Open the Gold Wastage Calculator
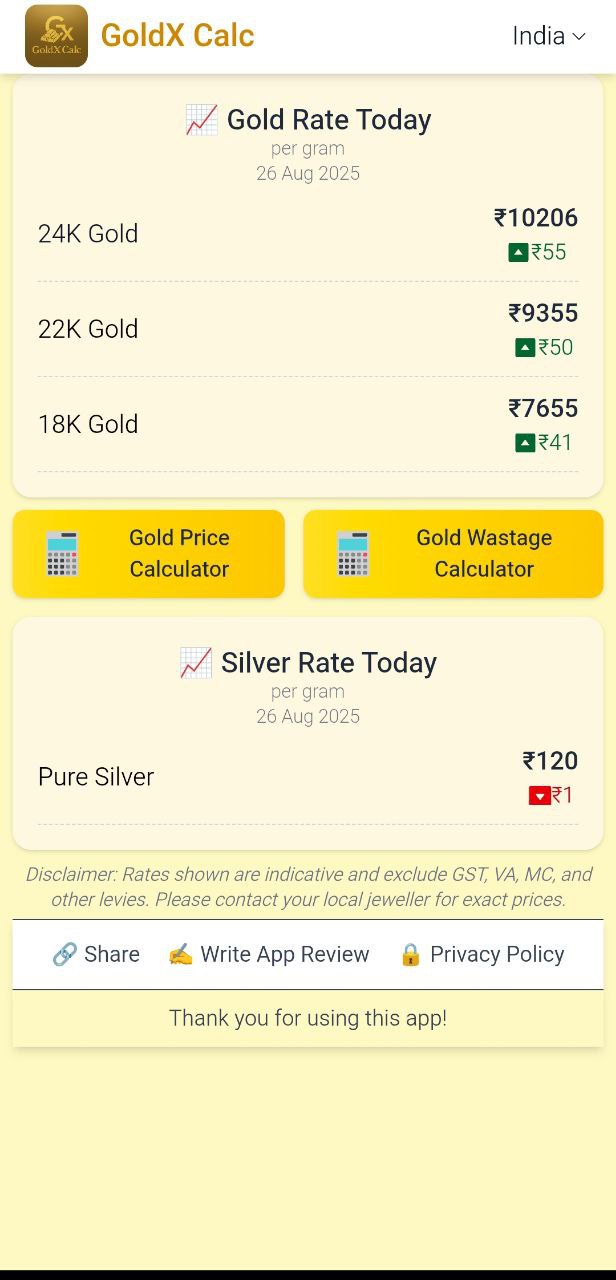Viewport: 616px width, 1280px height. (x=453, y=553)
